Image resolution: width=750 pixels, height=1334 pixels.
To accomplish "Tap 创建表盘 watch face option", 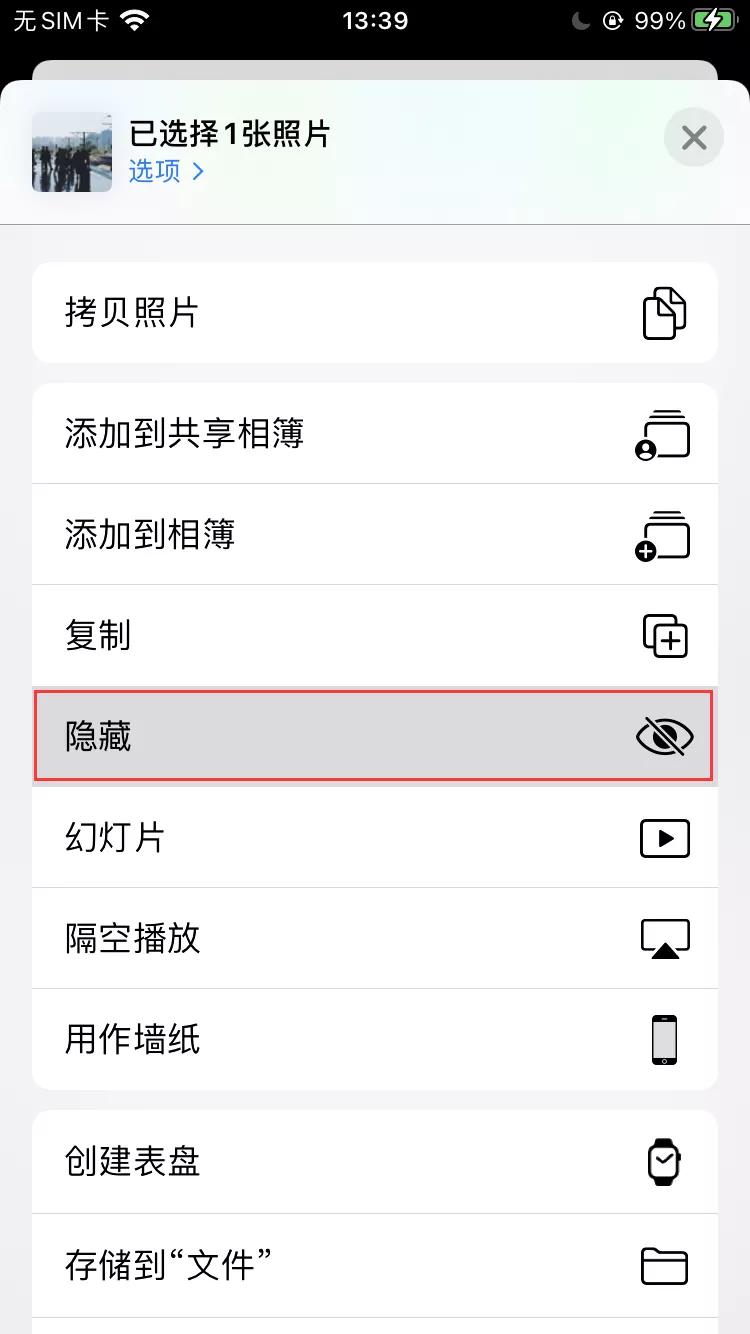I will click(x=375, y=1162).
